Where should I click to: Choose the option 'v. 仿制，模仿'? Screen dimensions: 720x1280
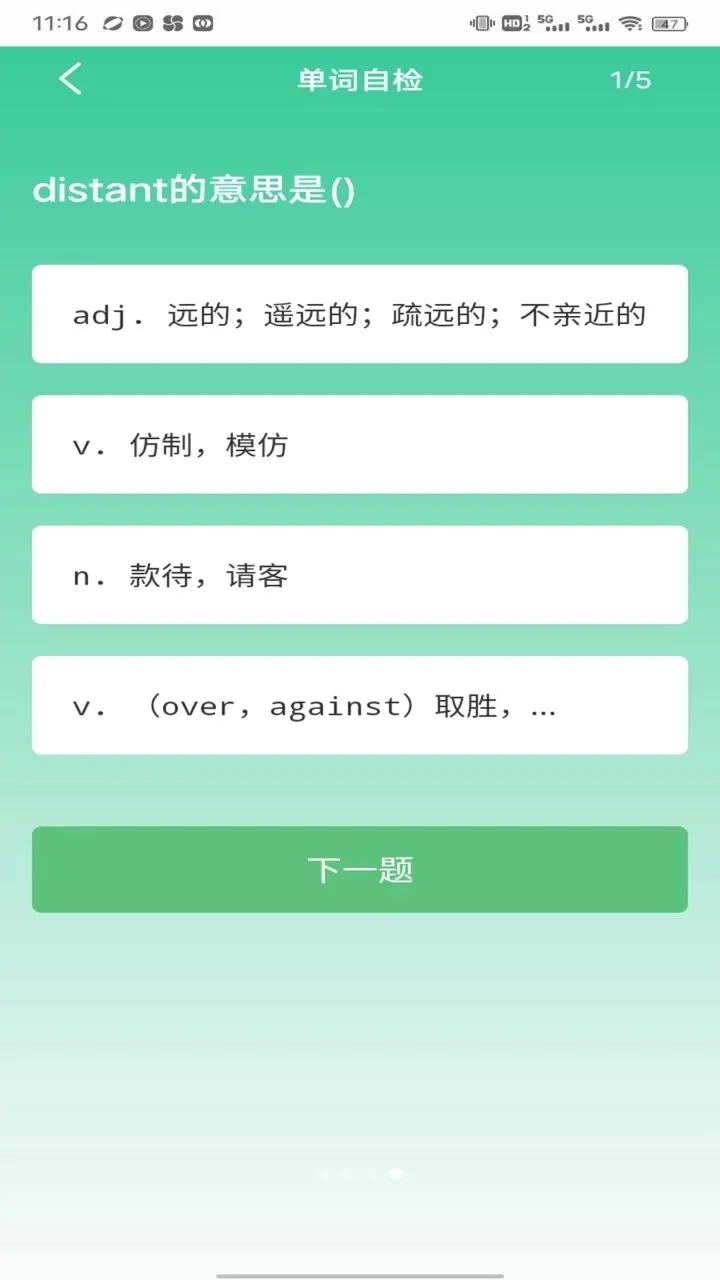(x=360, y=444)
